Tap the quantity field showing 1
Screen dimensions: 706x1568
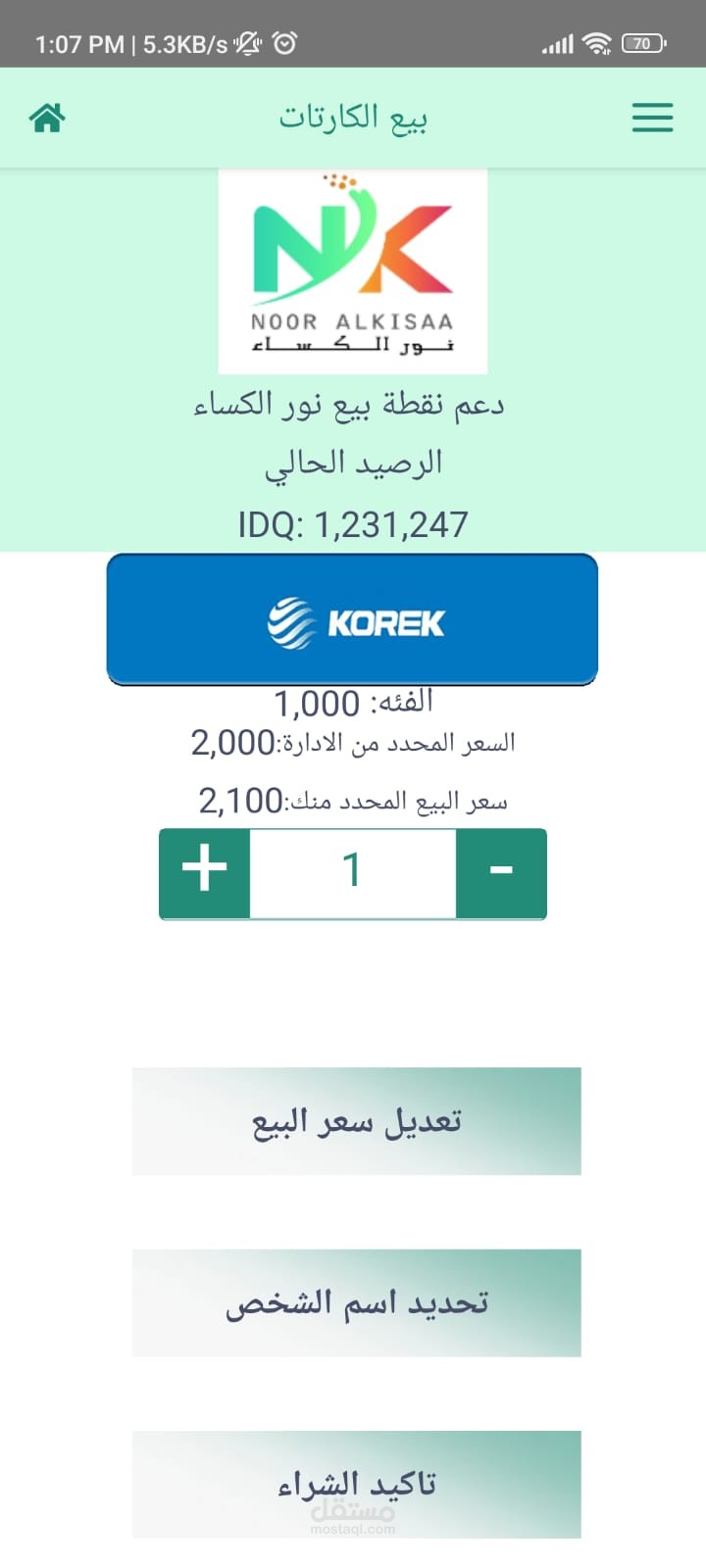point(353,872)
